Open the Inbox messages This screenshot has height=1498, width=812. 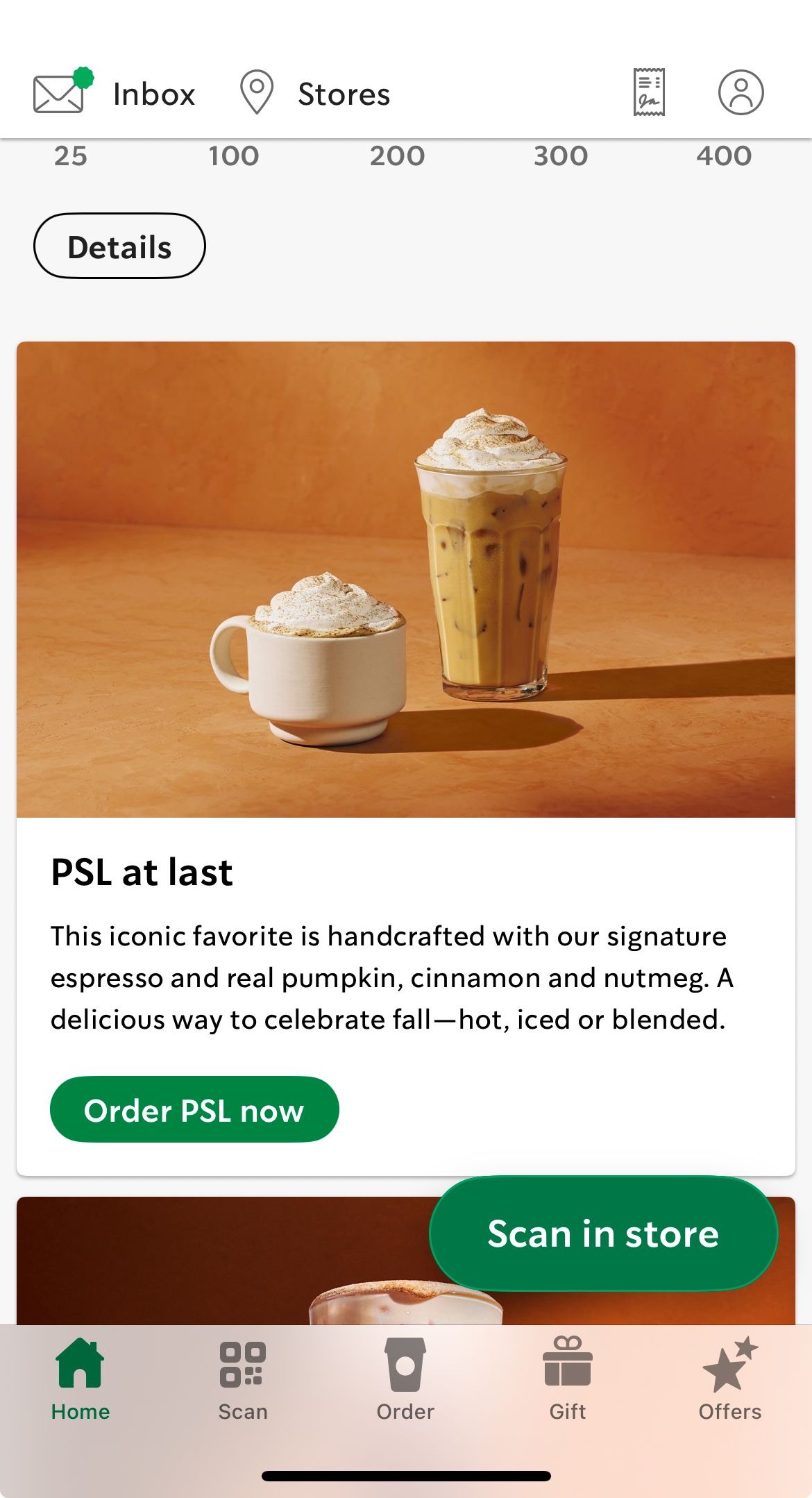point(115,92)
